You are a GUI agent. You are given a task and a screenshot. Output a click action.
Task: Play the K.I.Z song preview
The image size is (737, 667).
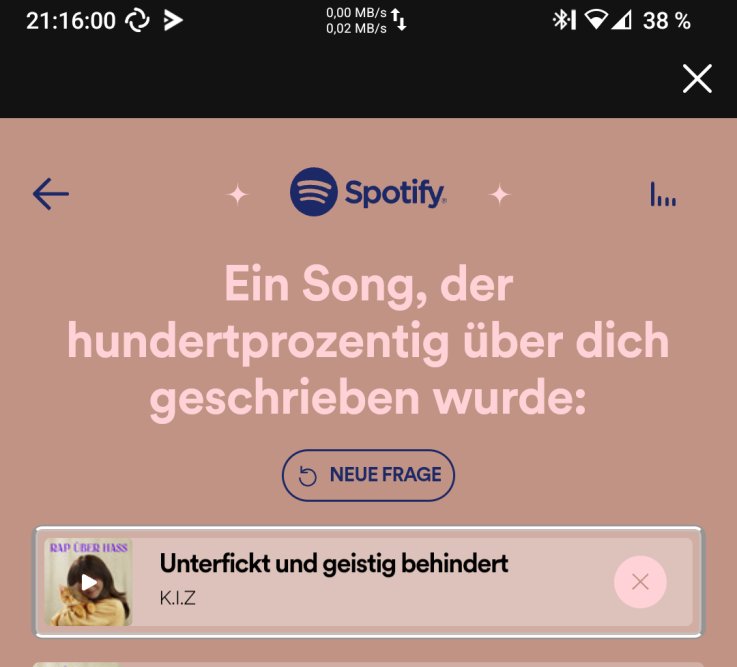click(x=89, y=582)
